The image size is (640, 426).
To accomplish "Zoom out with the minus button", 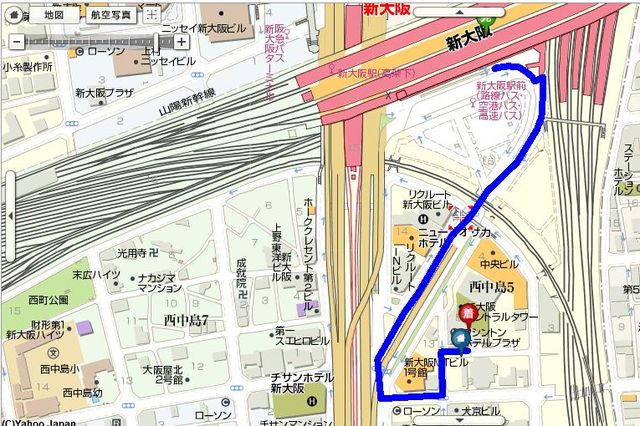I will [17, 42].
